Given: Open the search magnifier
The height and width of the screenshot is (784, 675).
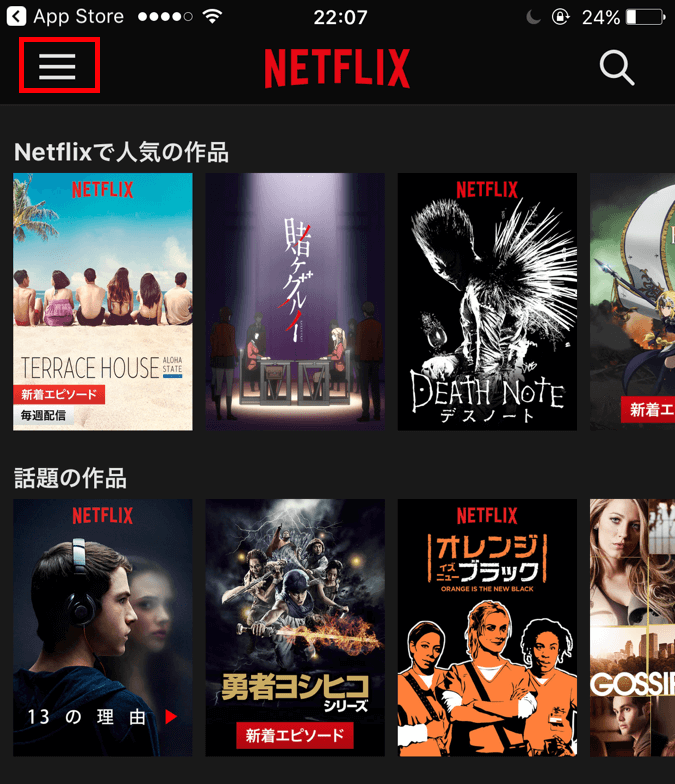Looking at the screenshot, I should click(616, 67).
